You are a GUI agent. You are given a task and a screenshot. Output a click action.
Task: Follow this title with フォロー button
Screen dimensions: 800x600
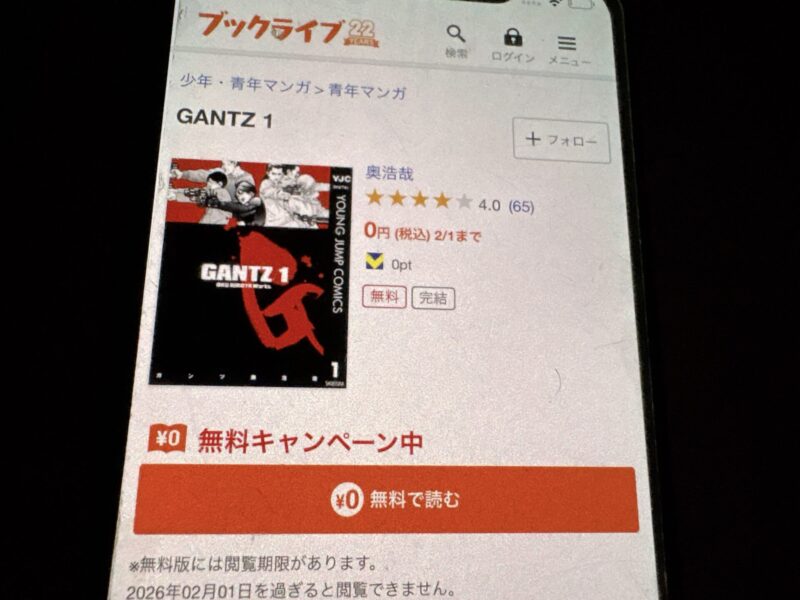(x=561, y=141)
